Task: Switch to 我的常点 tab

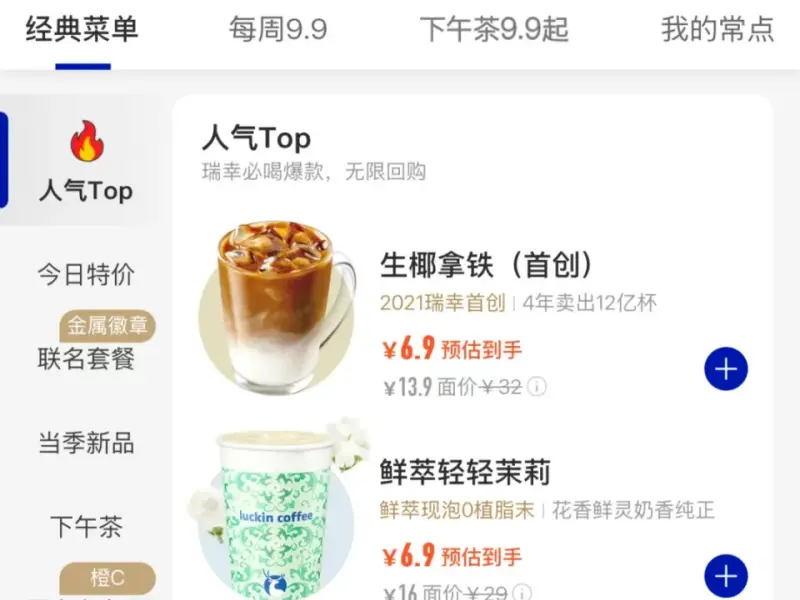Action: click(717, 30)
